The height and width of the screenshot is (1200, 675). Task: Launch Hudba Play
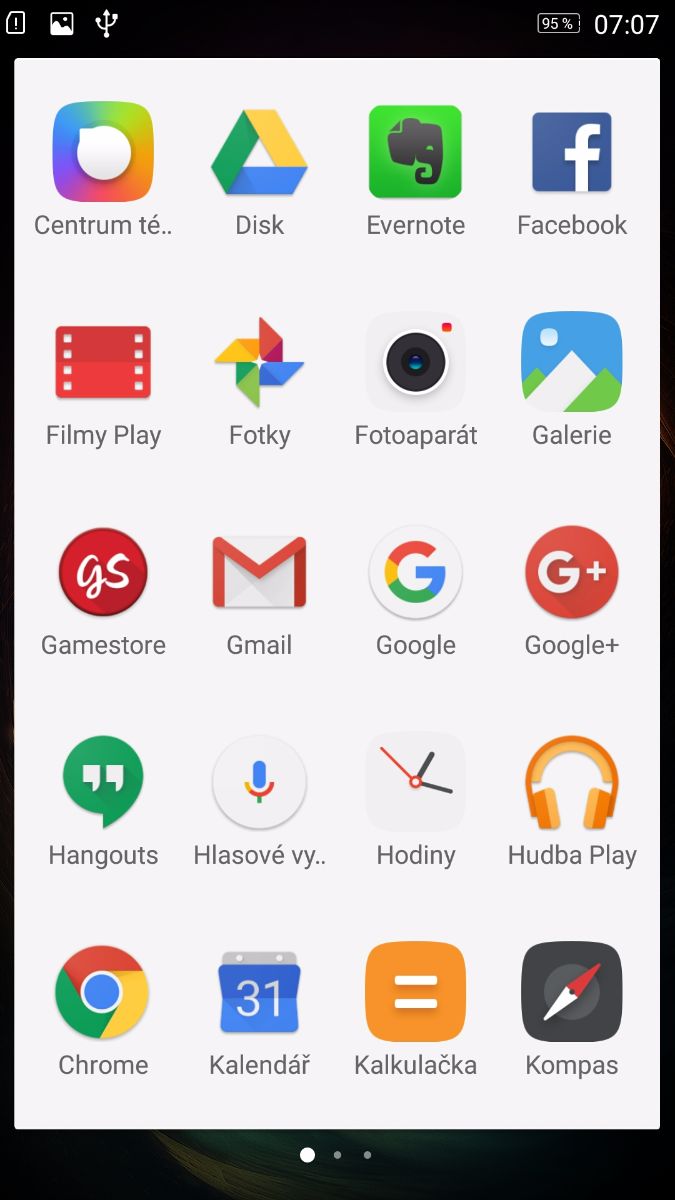(x=572, y=782)
